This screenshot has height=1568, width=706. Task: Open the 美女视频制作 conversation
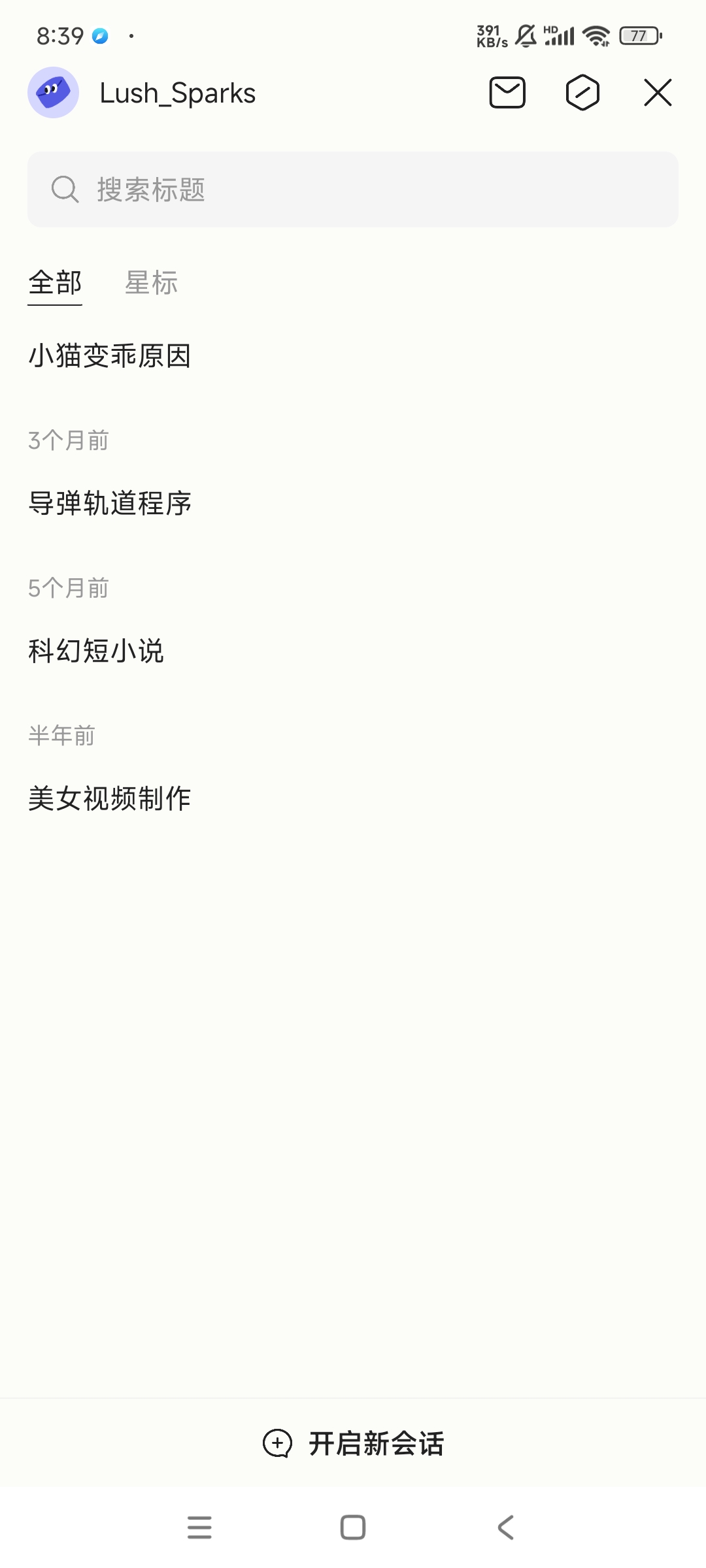pos(110,798)
